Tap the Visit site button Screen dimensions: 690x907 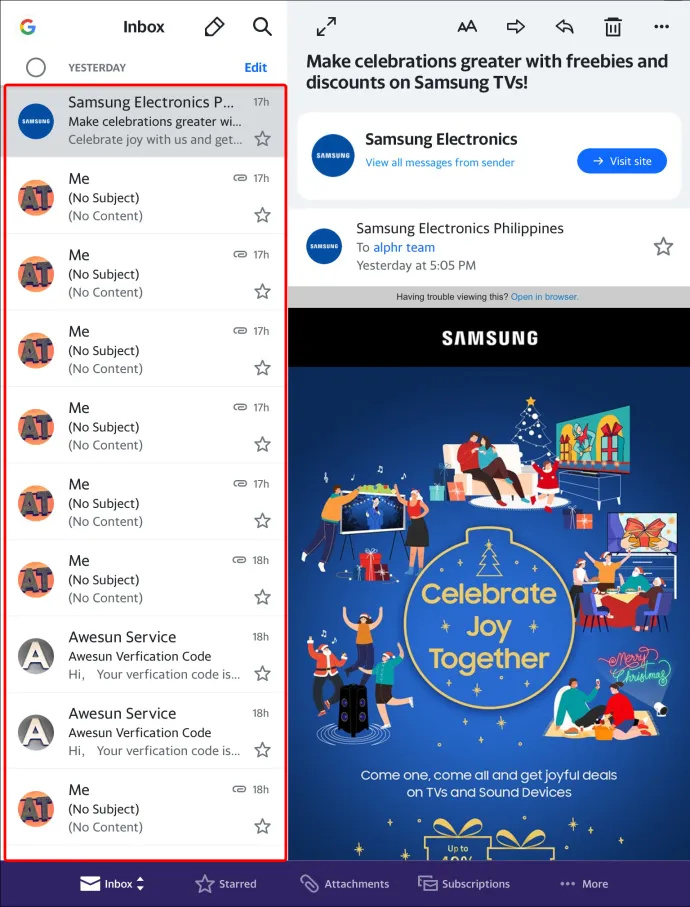pyautogui.click(x=621, y=161)
